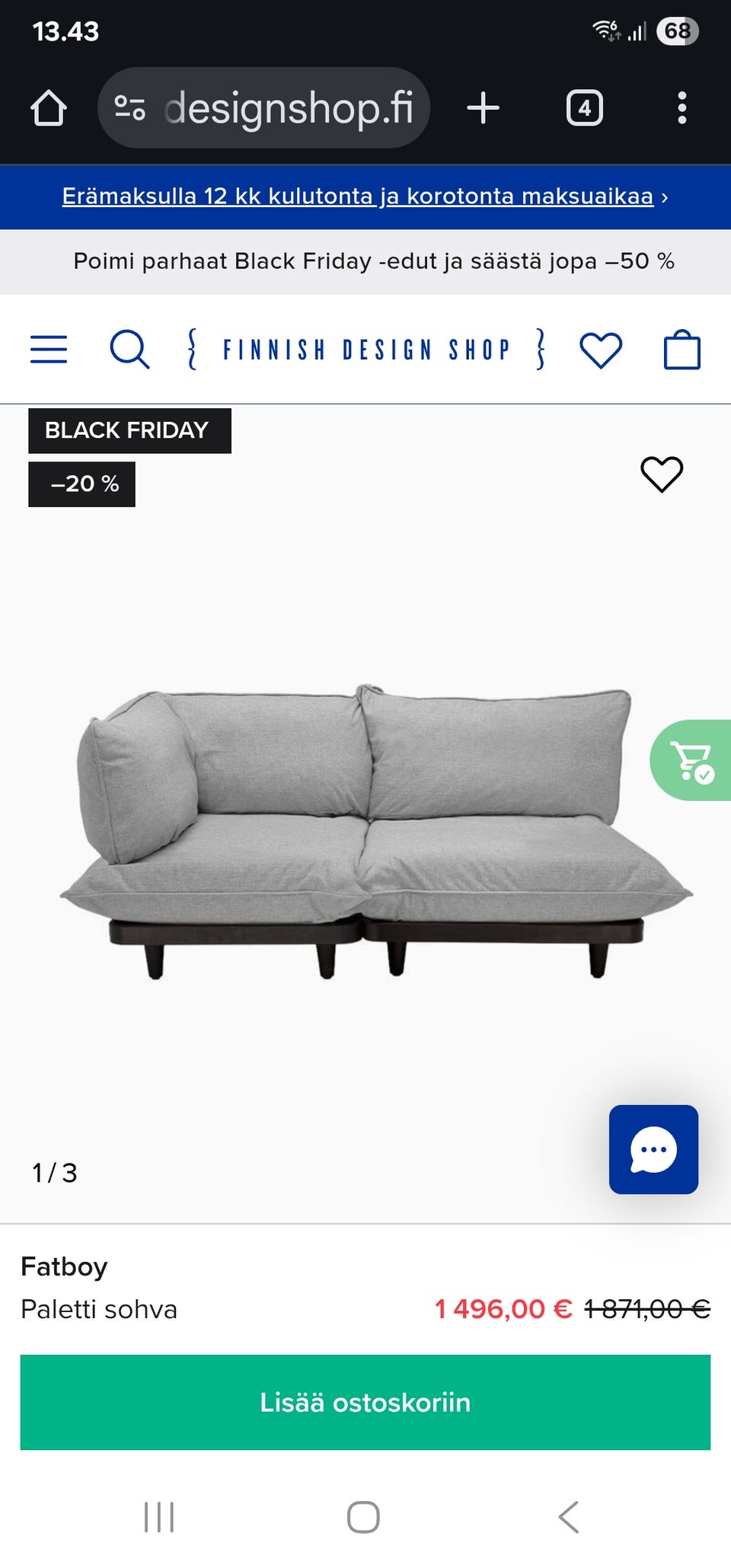Image resolution: width=731 pixels, height=1568 pixels.
Task: Open the shopping bag
Action: point(682,350)
